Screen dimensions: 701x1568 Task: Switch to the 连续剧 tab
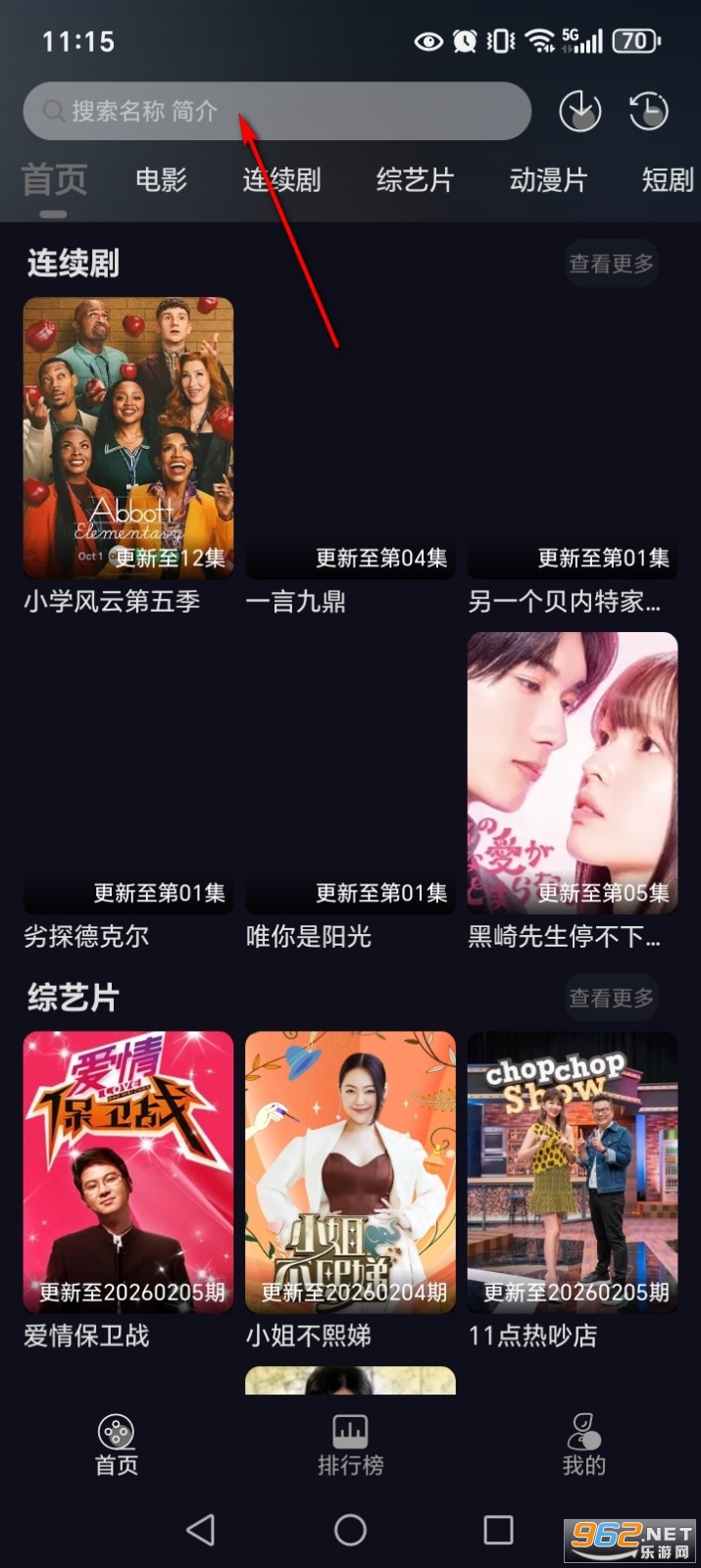pos(281,179)
